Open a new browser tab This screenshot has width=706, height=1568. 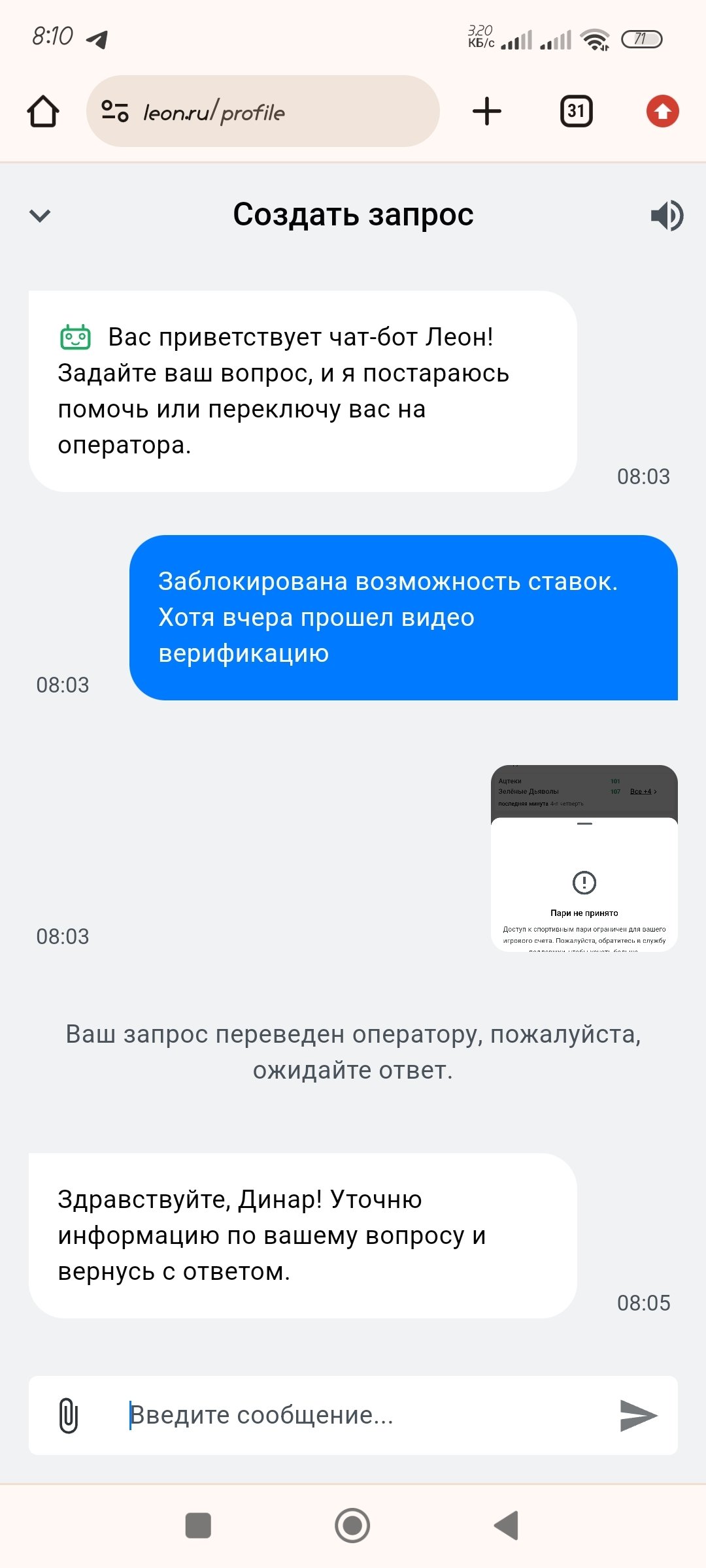point(487,111)
